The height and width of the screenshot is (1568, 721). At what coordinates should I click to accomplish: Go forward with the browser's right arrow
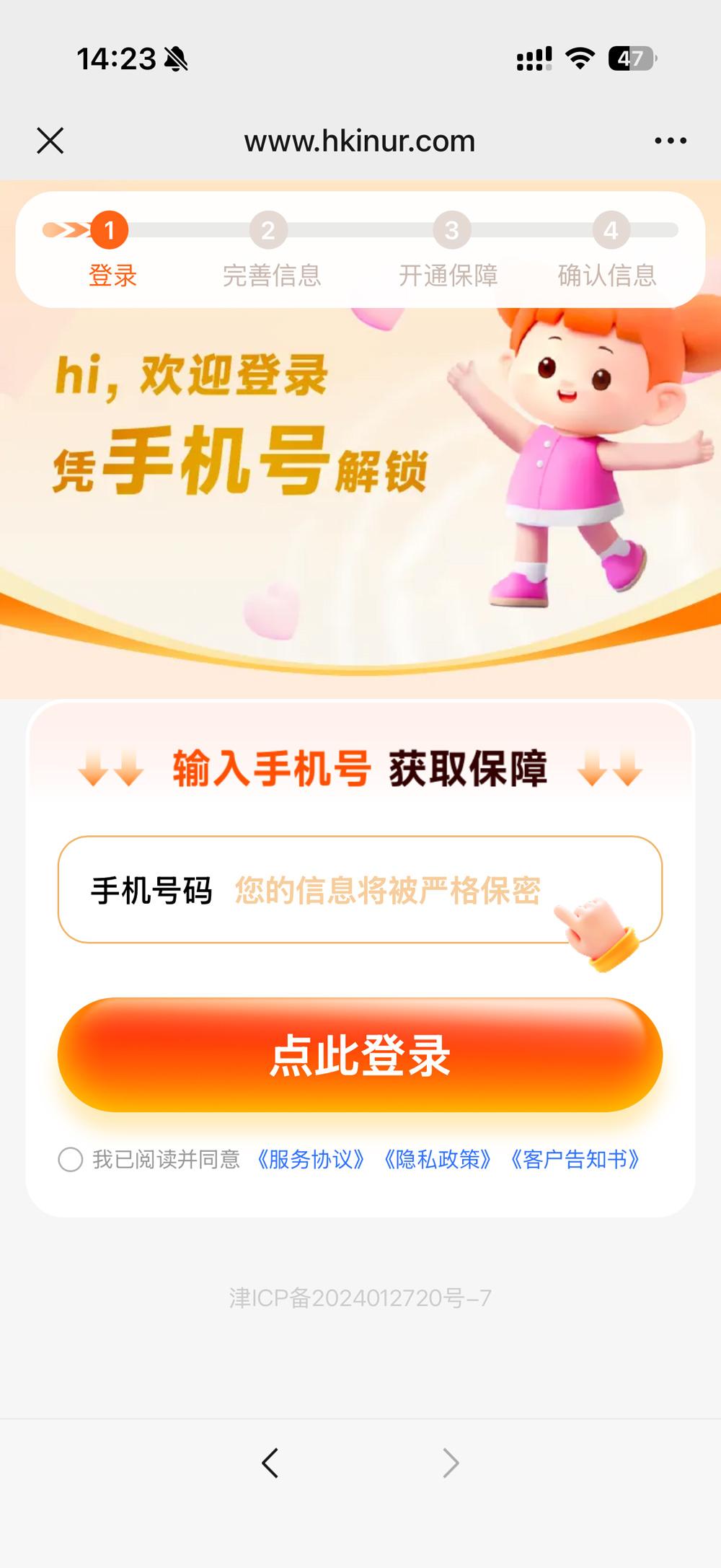[x=451, y=1463]
